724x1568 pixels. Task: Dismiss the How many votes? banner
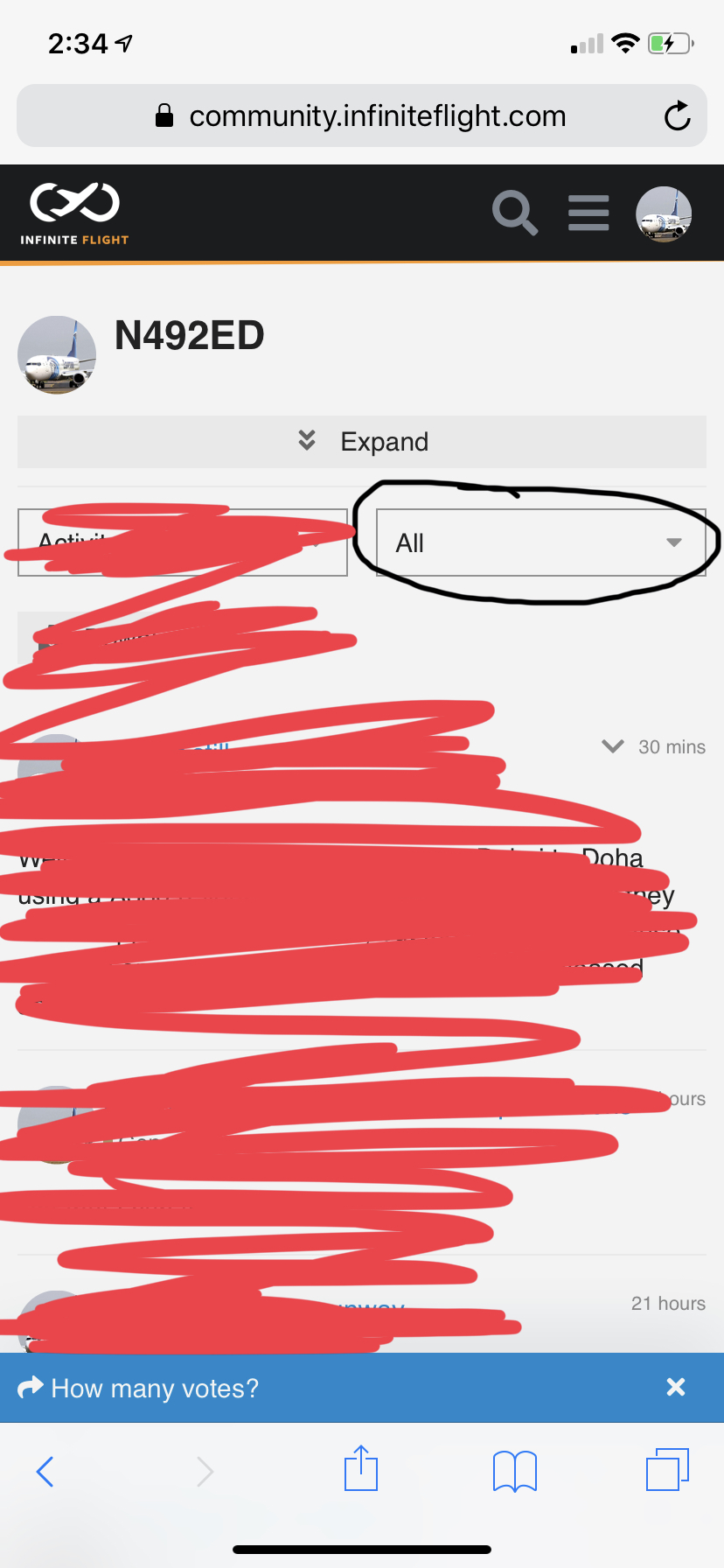coord(676,1387)
